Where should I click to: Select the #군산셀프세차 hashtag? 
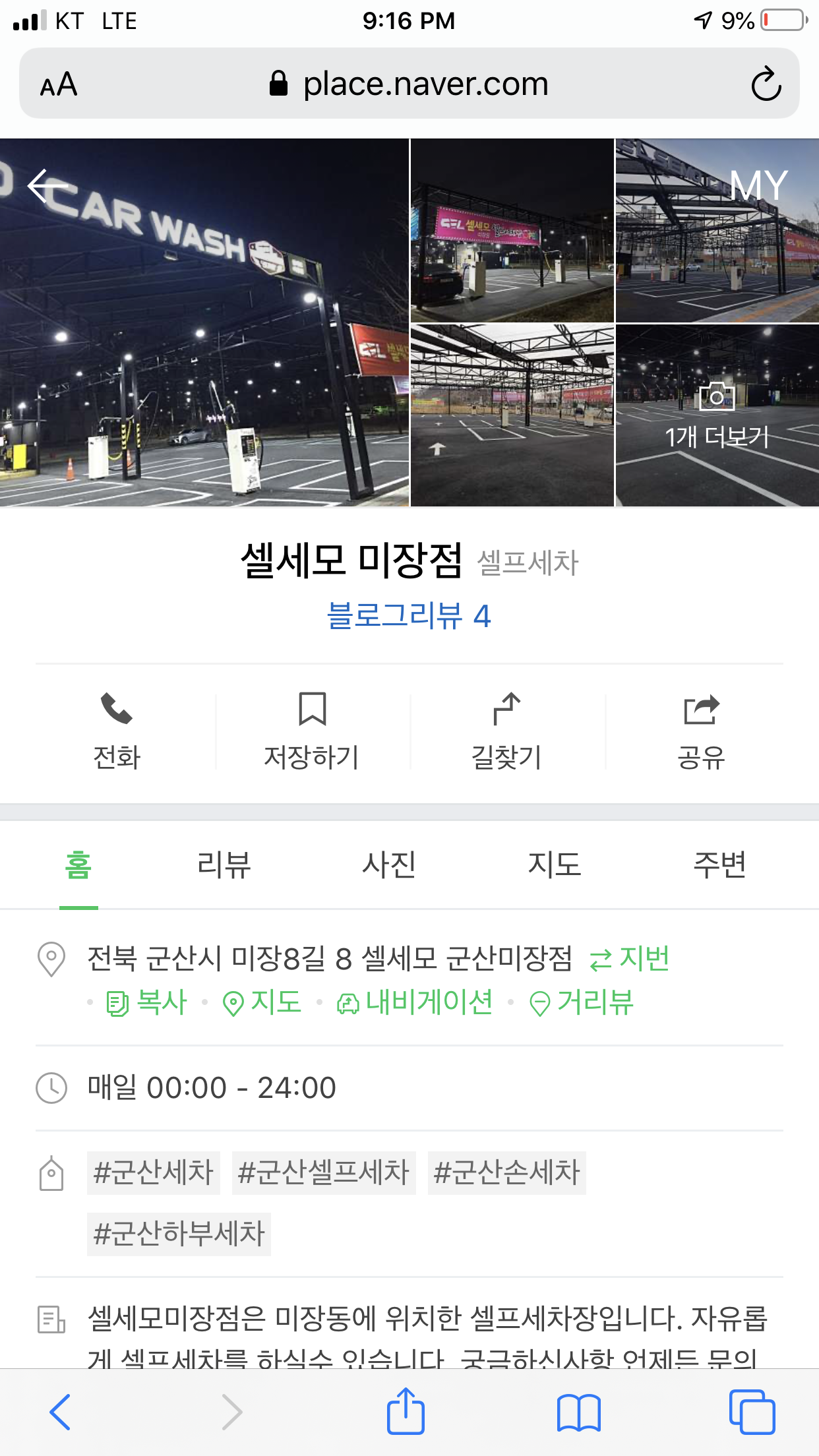tap(323, 1173)
